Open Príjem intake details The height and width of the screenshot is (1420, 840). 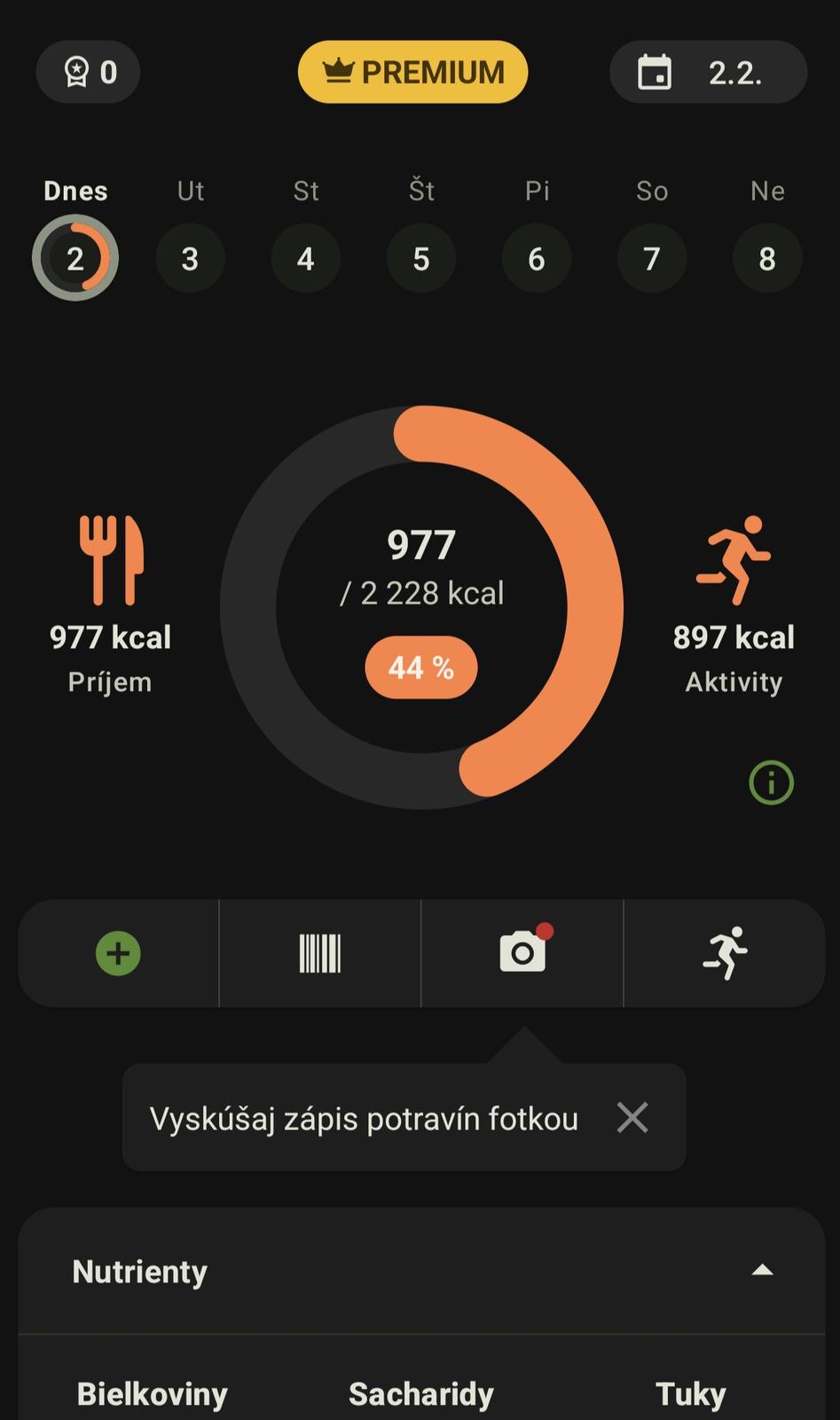point(110,603)
